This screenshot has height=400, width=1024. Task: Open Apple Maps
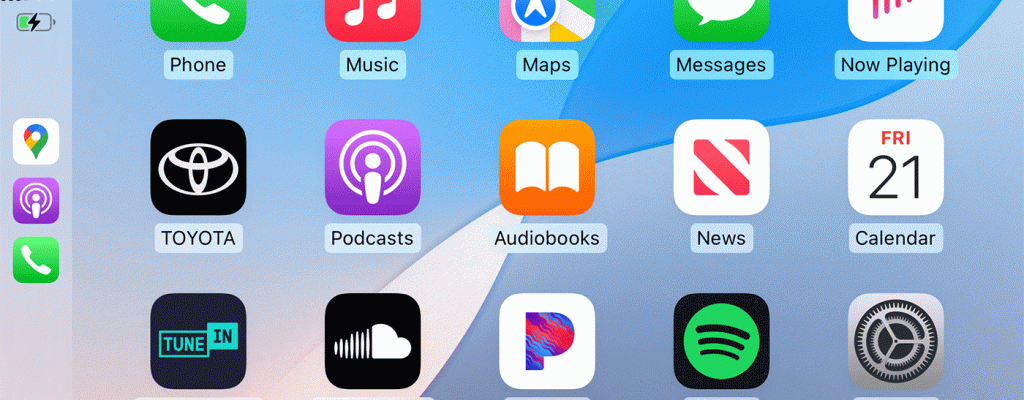coord(546,20)
